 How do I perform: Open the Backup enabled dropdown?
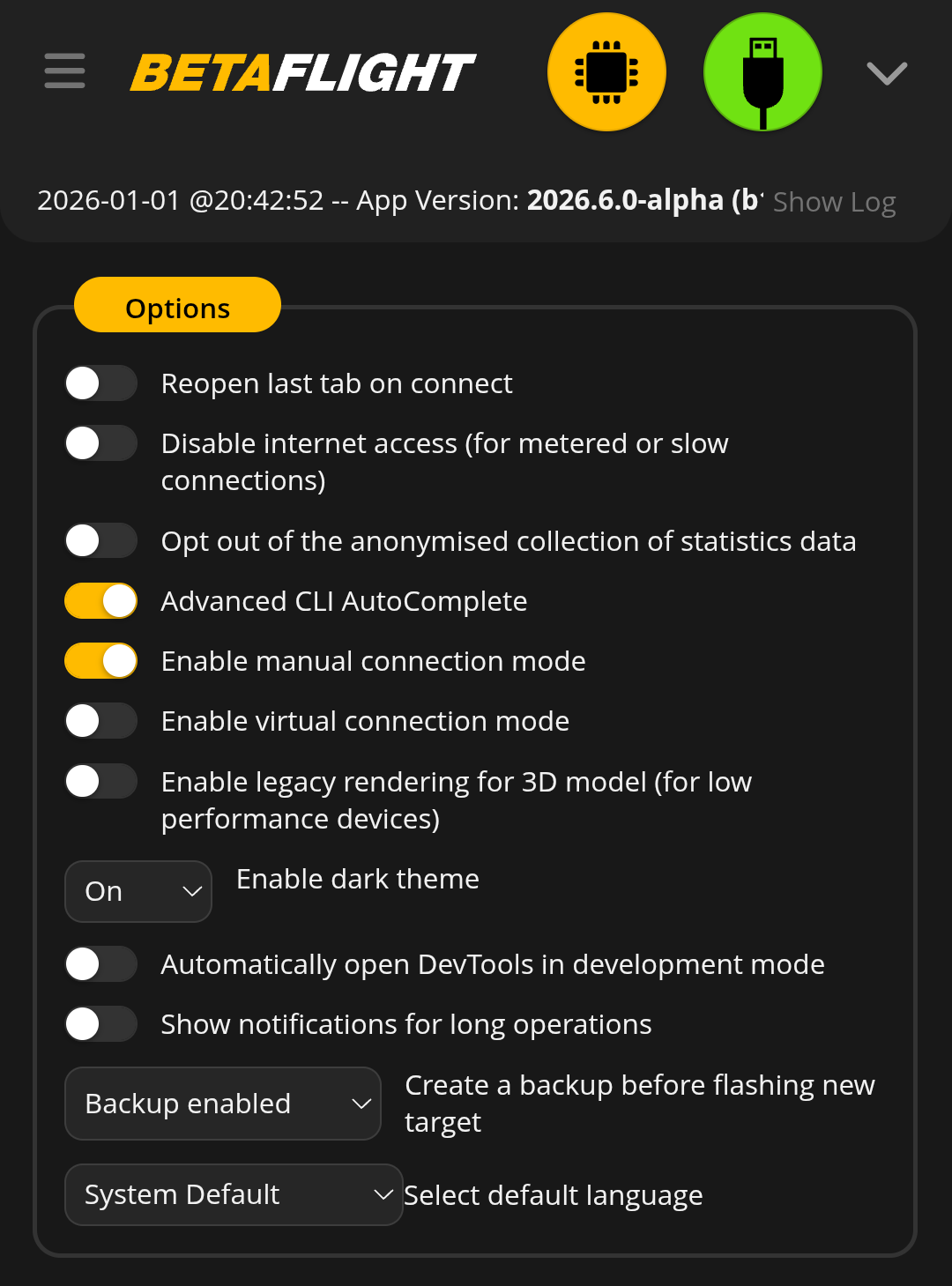(222, 1103)
